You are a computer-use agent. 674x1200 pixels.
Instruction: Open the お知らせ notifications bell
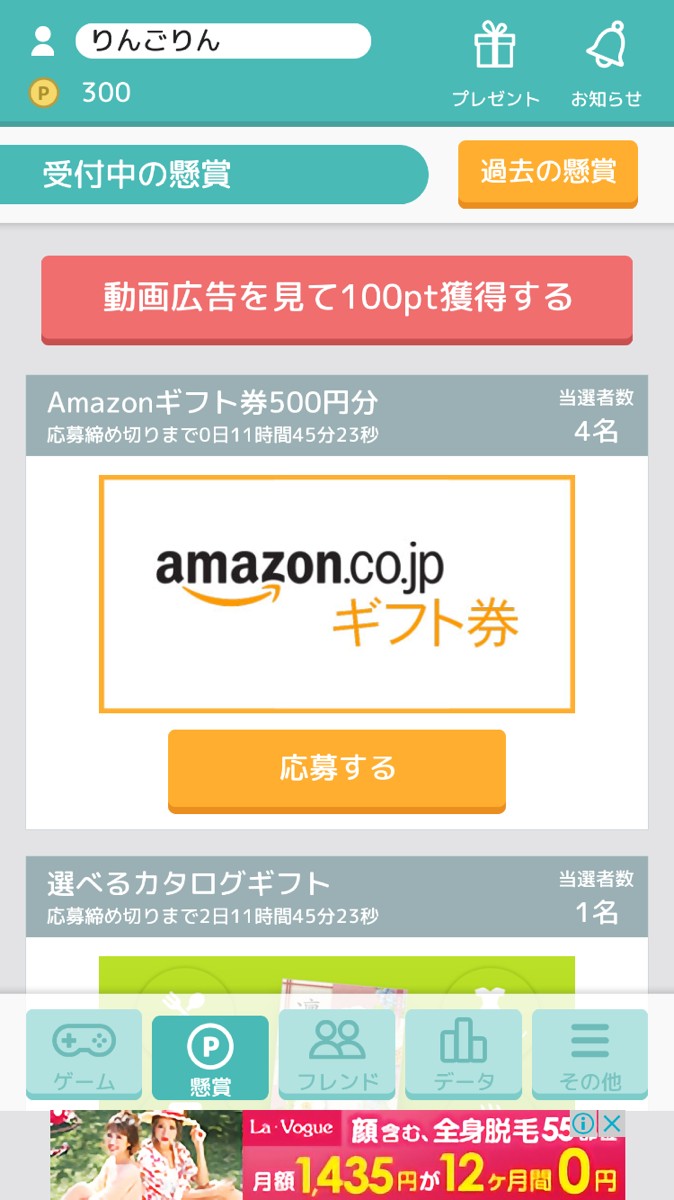606,62
